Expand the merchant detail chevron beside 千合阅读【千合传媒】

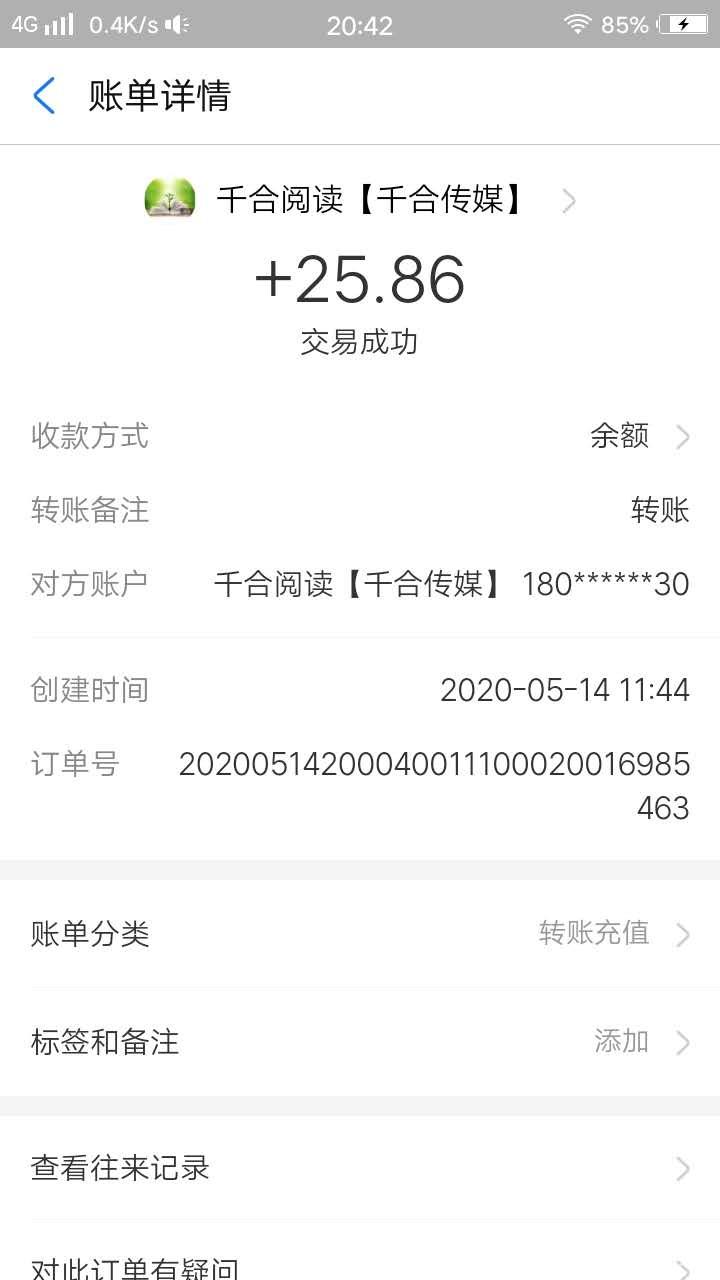(x=568, y=200)
